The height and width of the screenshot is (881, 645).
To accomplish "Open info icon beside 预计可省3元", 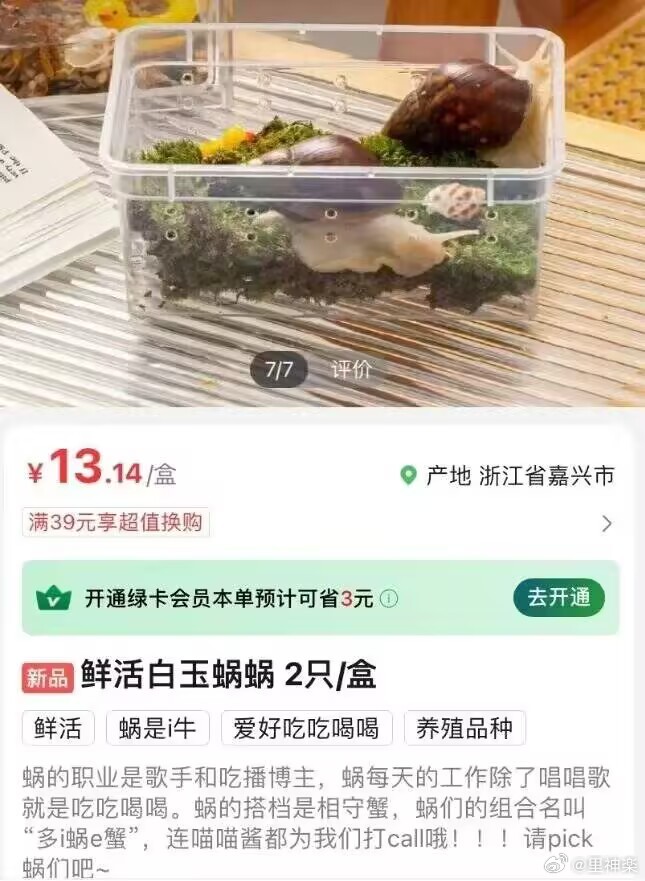I will tap(389, 599).
